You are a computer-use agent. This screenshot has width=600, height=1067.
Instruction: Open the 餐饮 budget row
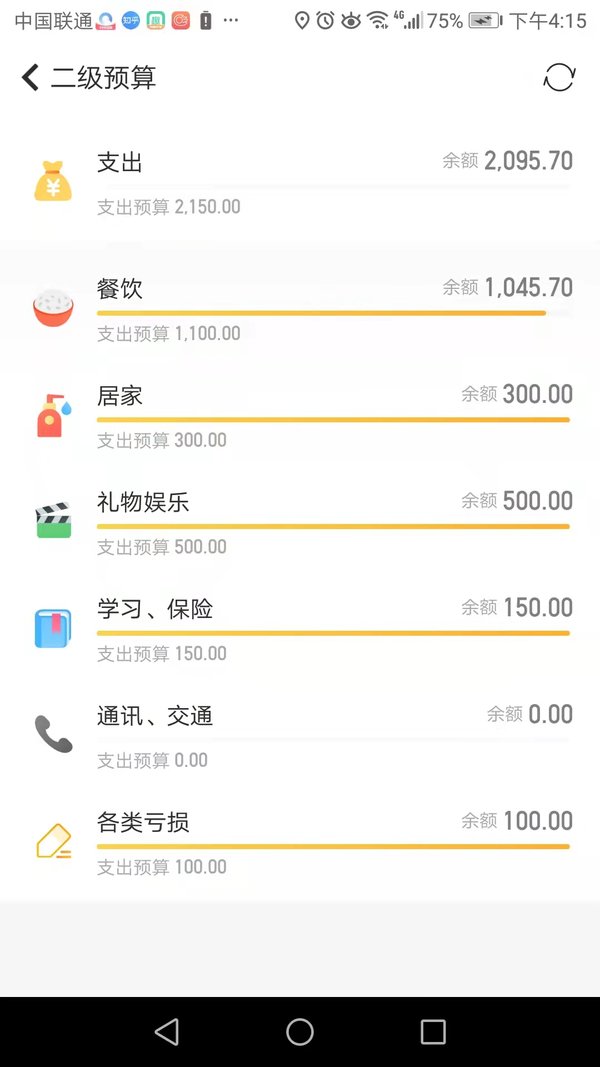point(300,310)
